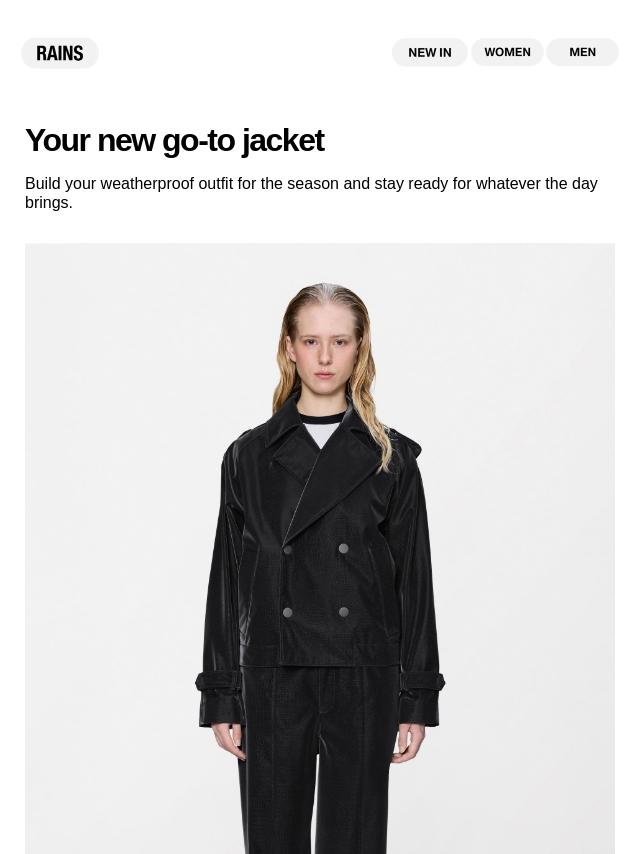Screen dimensions: 640x854
Task: Open the NEW IN section
Action: click(x=429, y=52)
